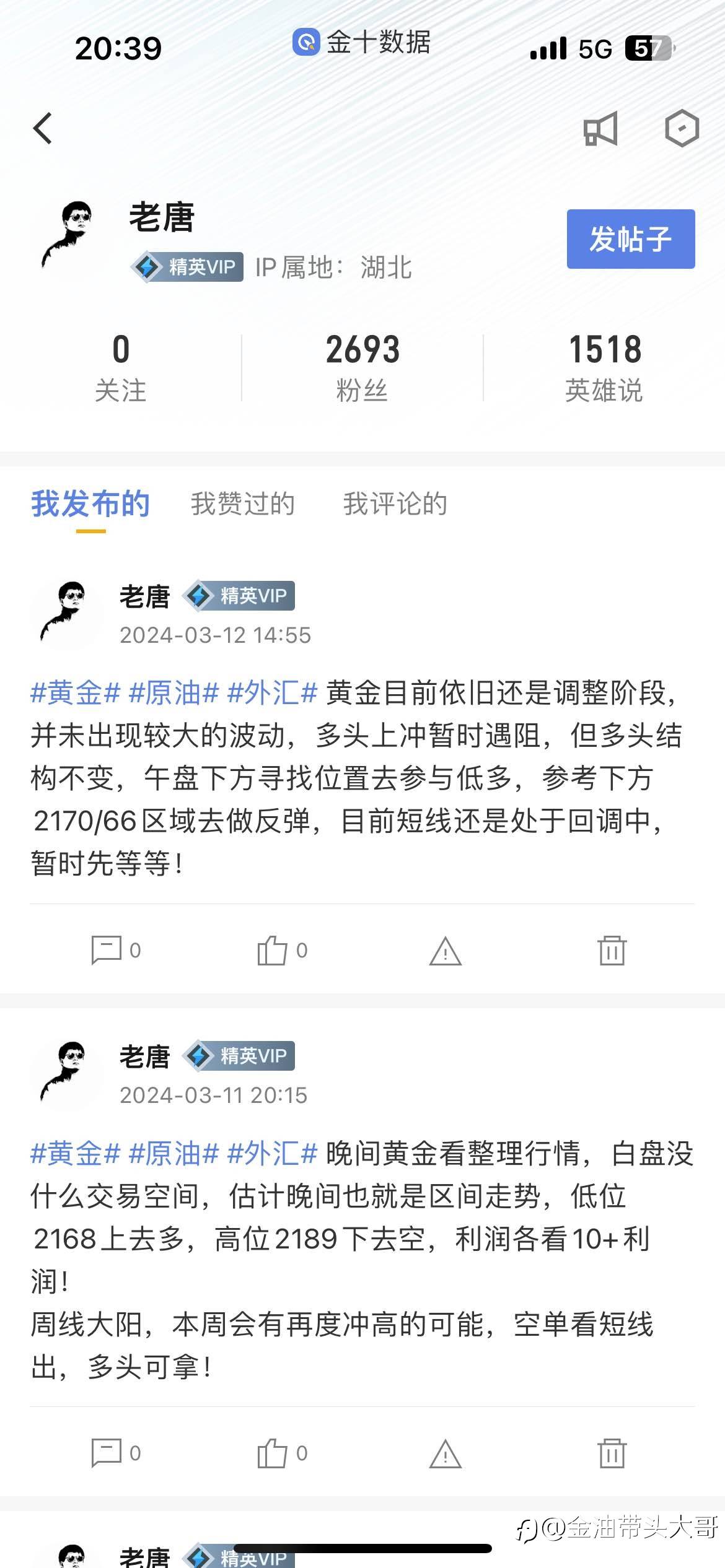Image resolution: width=725 pixels, height=1568 pixels.
Task: View the 关注 following count
Action: tap(121, 368)
